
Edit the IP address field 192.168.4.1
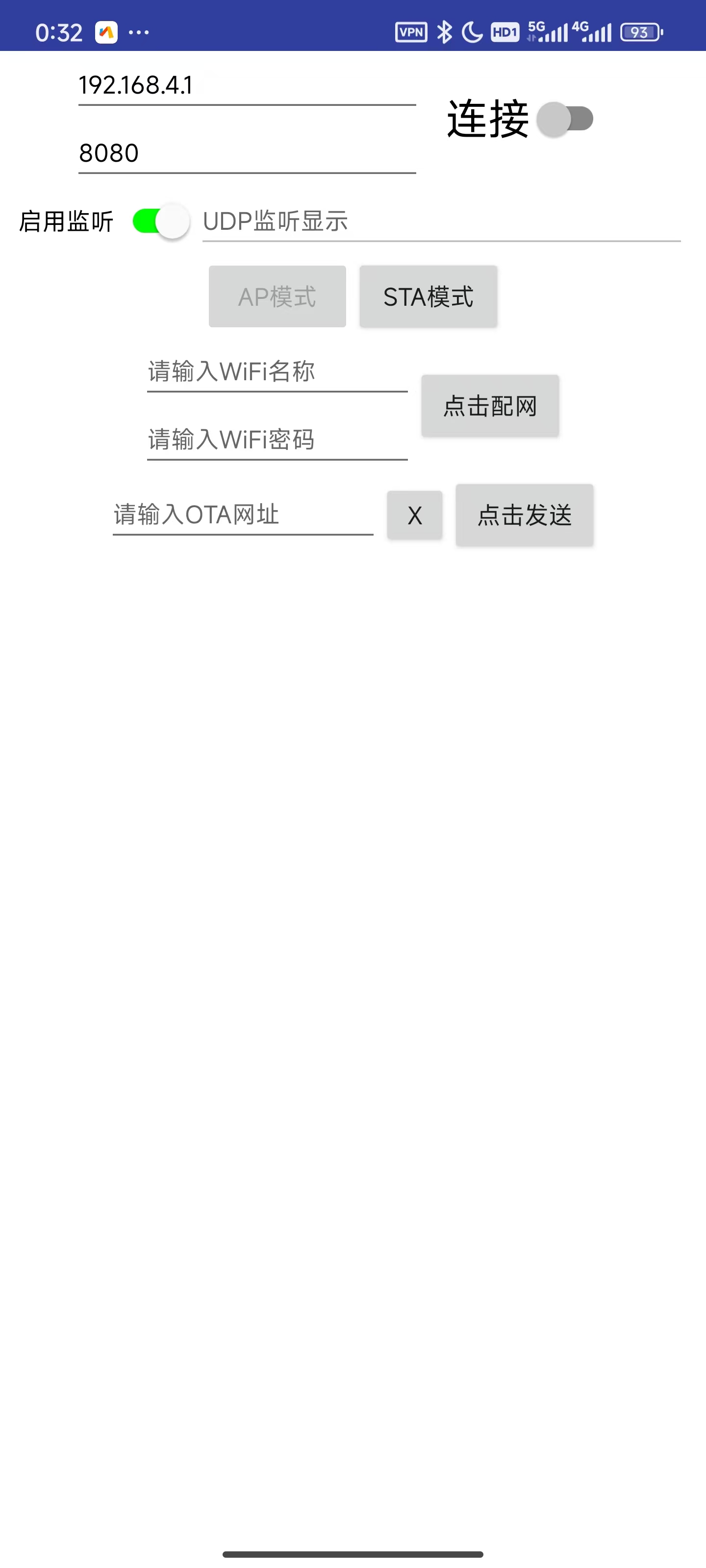[247, 86]
